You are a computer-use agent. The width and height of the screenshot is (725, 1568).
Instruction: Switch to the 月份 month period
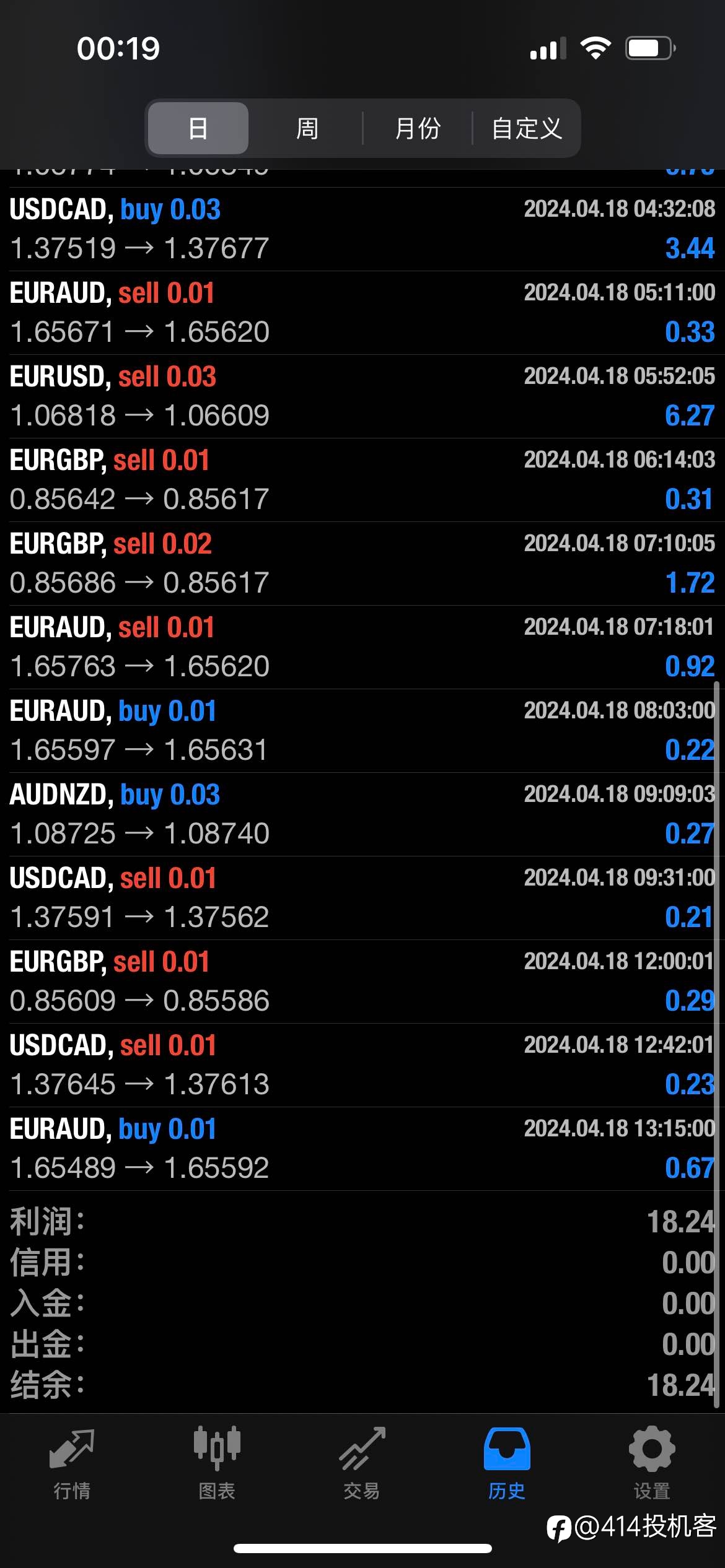(418, 128)
